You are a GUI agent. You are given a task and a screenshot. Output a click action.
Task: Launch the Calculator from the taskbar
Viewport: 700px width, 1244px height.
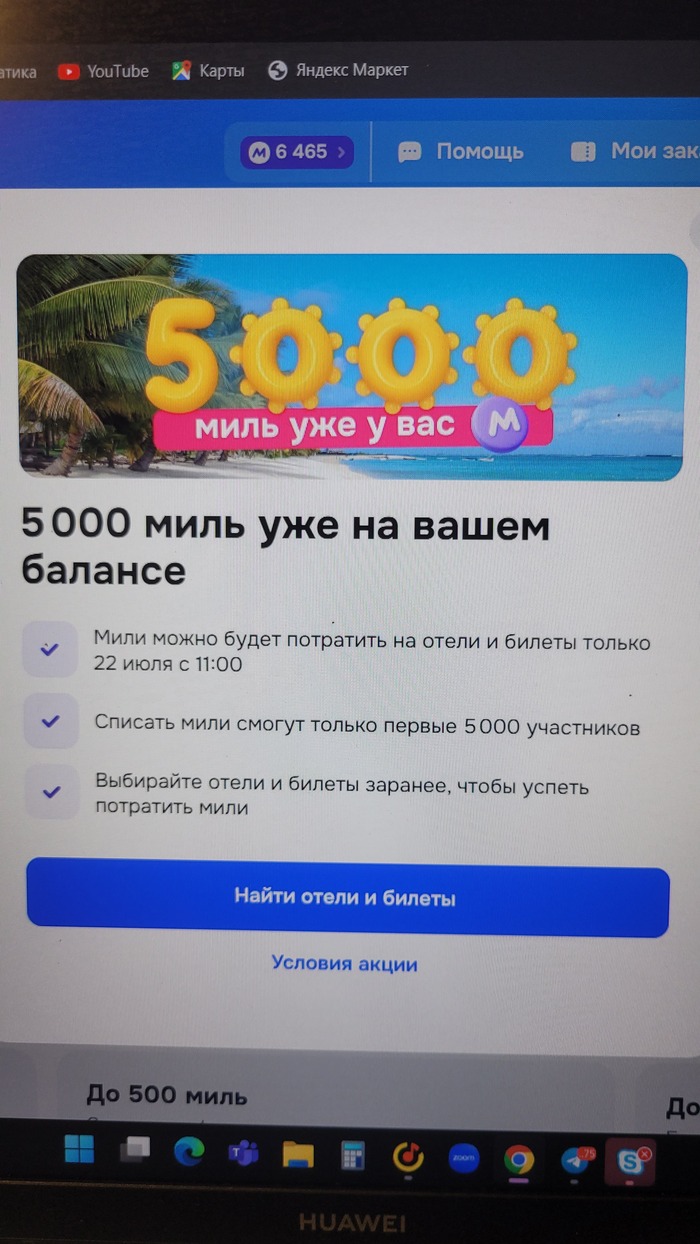point(352,1157)
